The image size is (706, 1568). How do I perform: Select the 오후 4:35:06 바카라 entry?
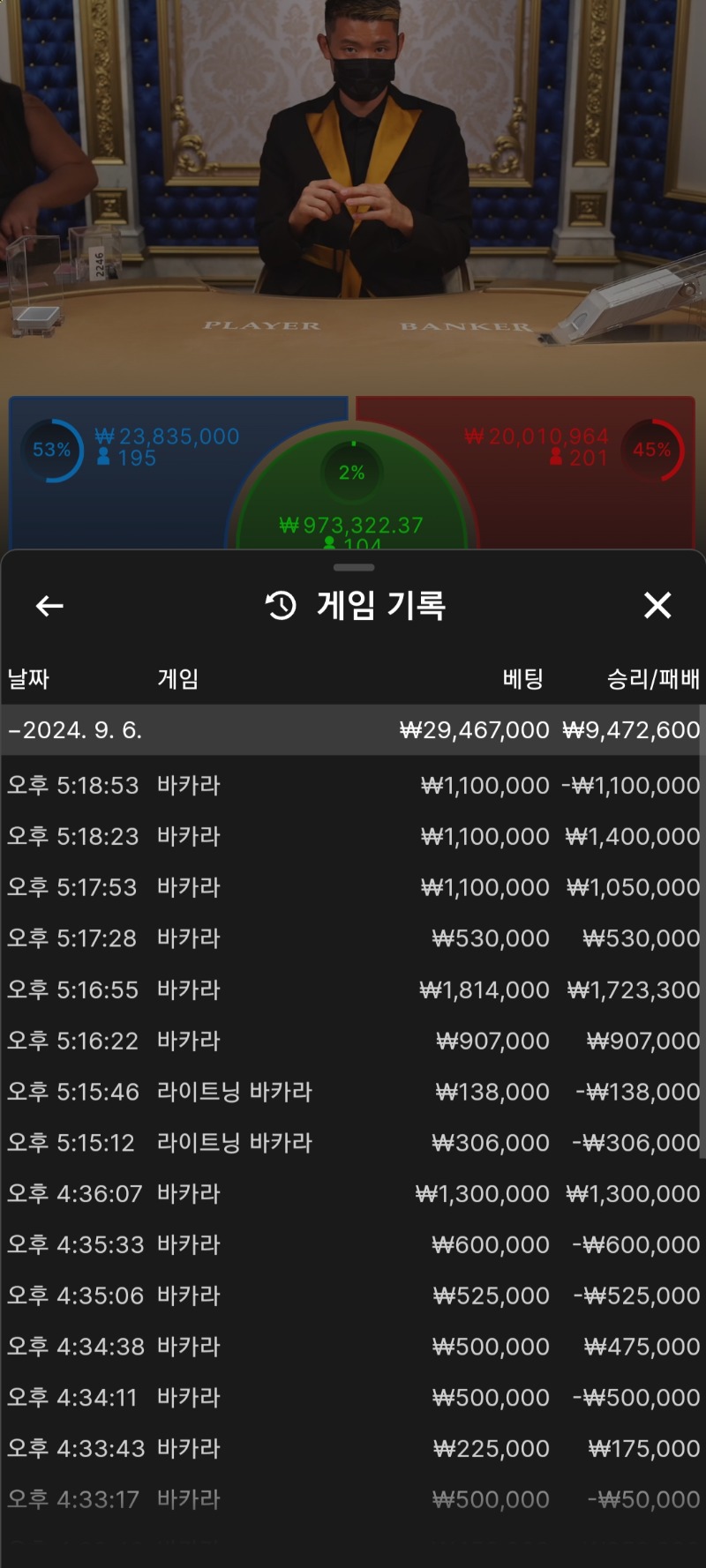(353, 1295)
